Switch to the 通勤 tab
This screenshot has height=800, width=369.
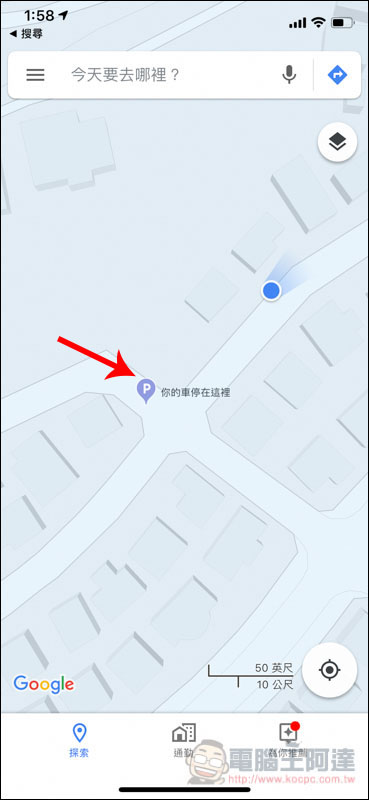tap(184, 740)
